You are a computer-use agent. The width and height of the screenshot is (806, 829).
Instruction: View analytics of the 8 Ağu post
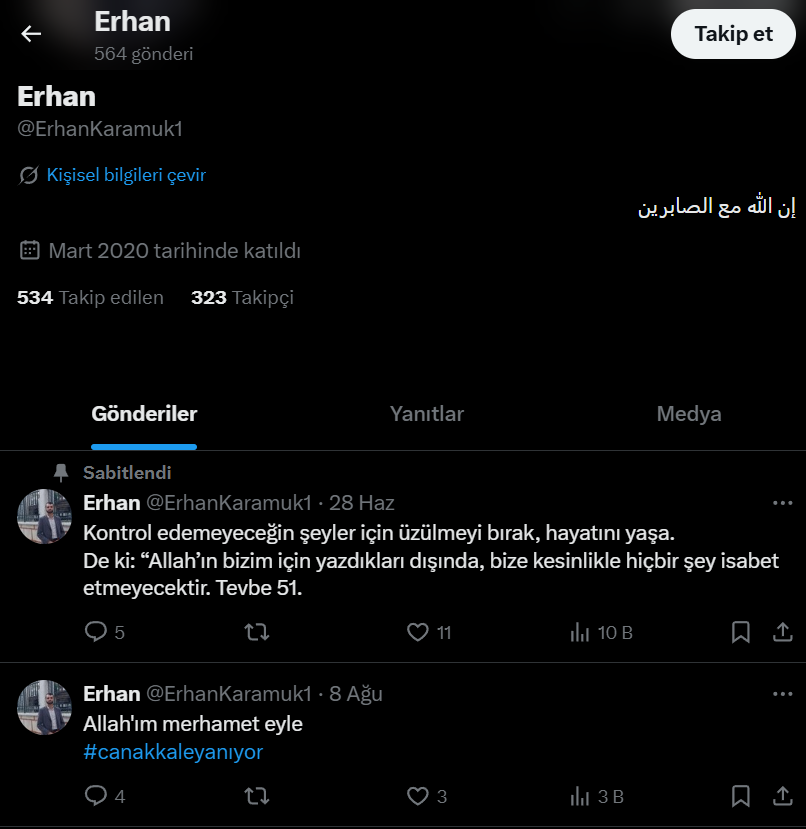596,796
